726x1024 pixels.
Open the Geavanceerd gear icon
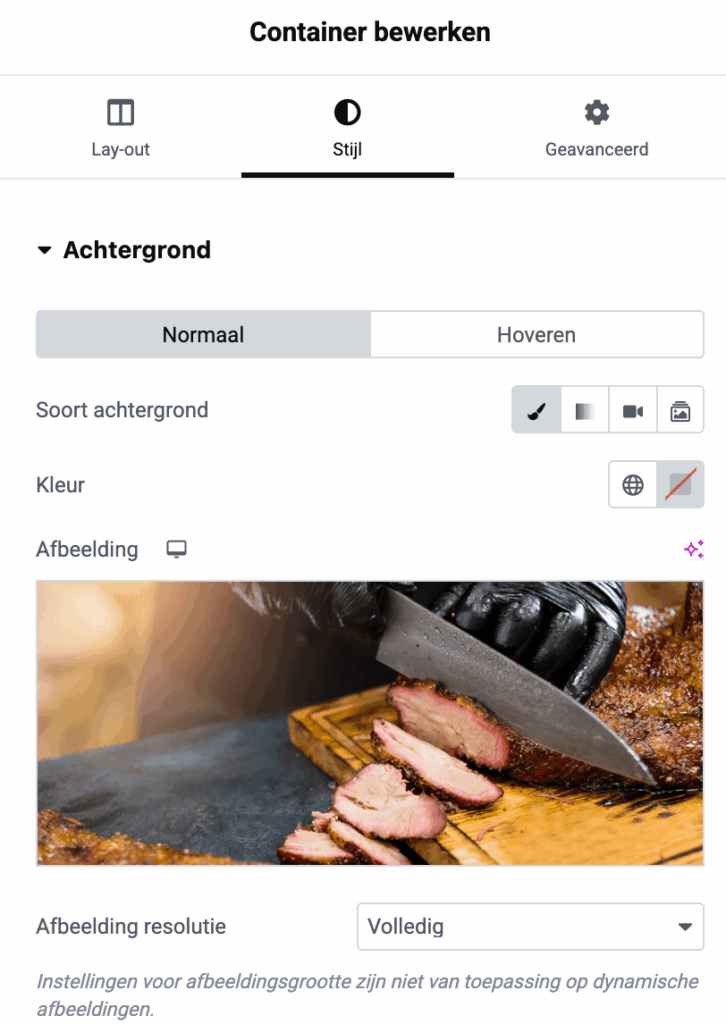point(597,113)
